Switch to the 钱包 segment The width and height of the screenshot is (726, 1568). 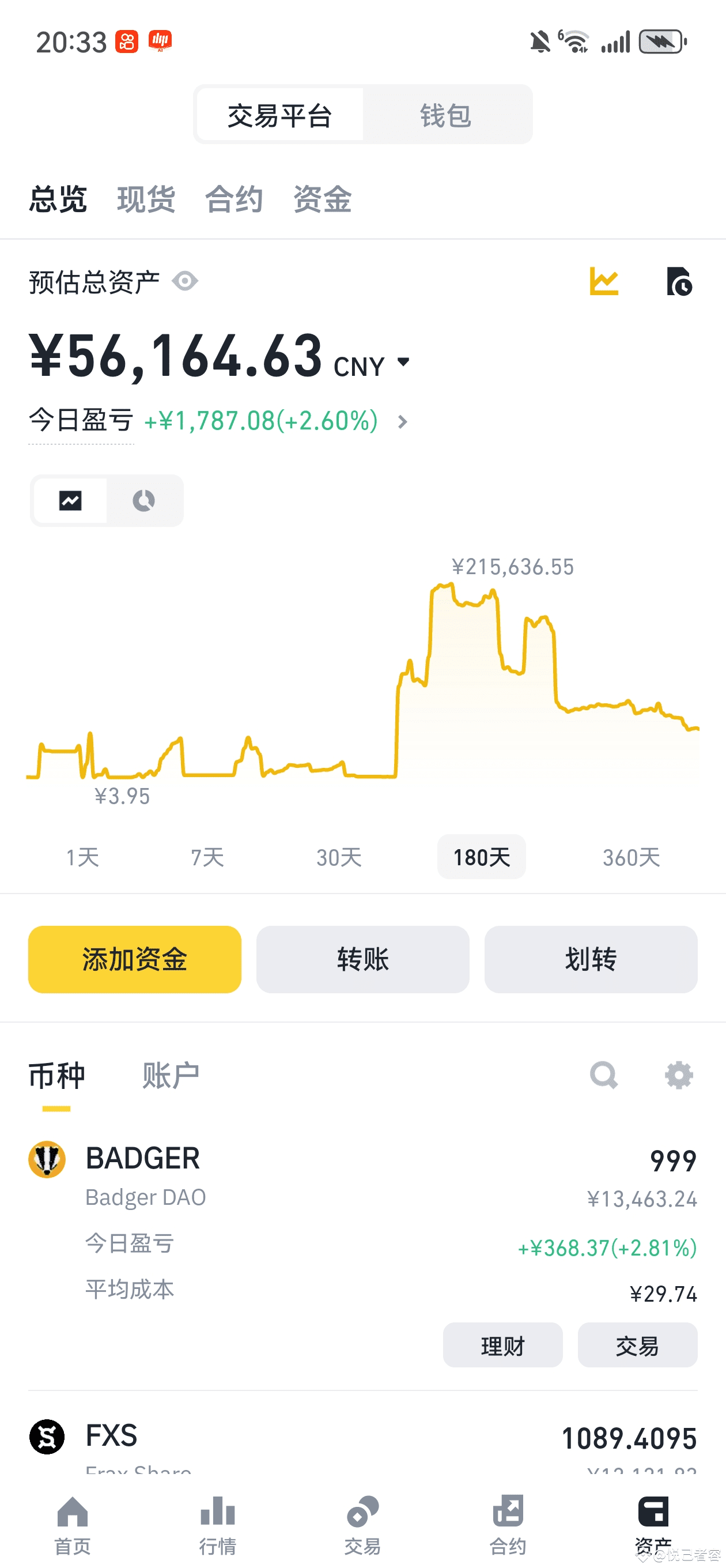446,115
